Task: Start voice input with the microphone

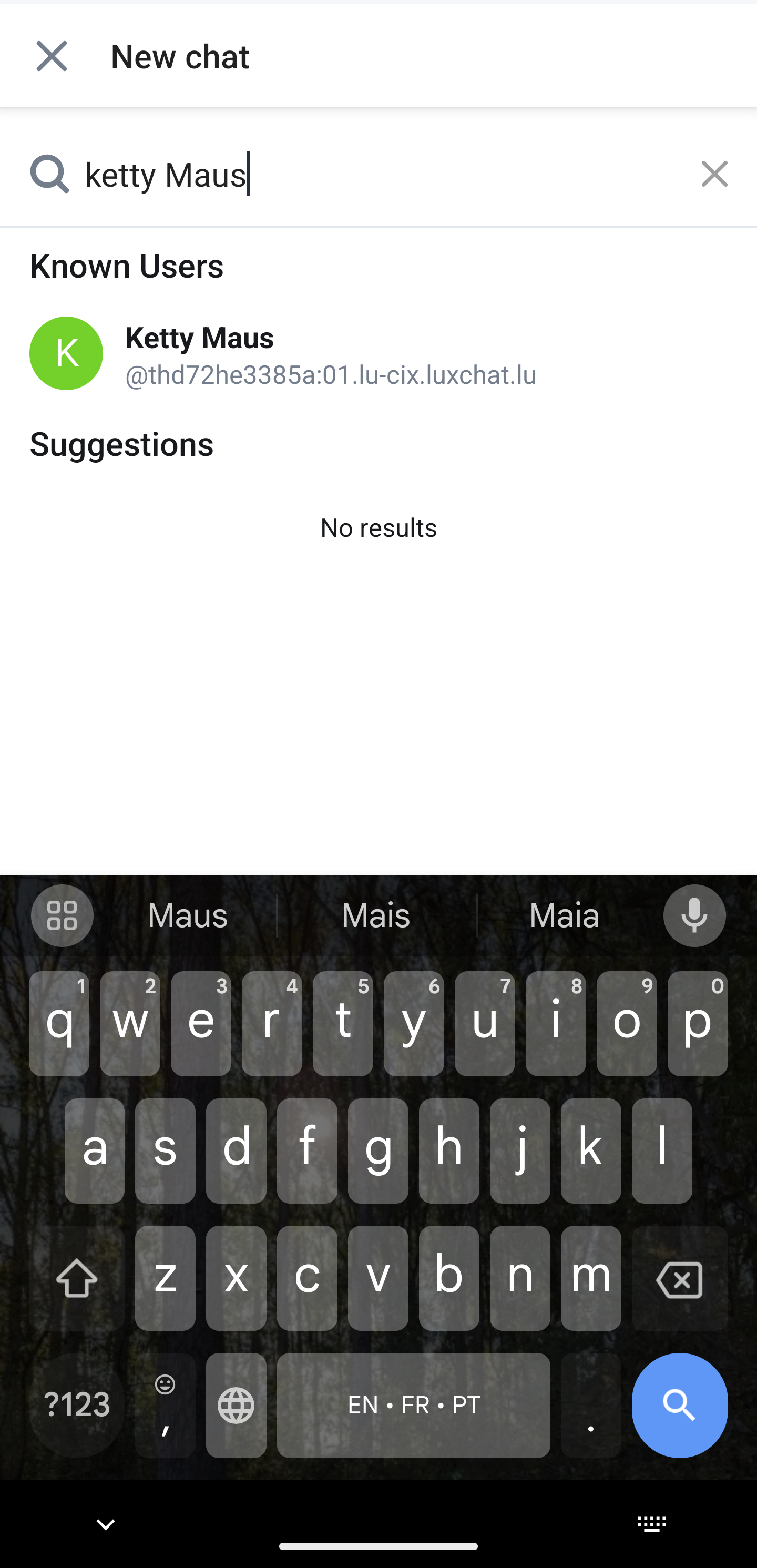Action: point(694,915)
